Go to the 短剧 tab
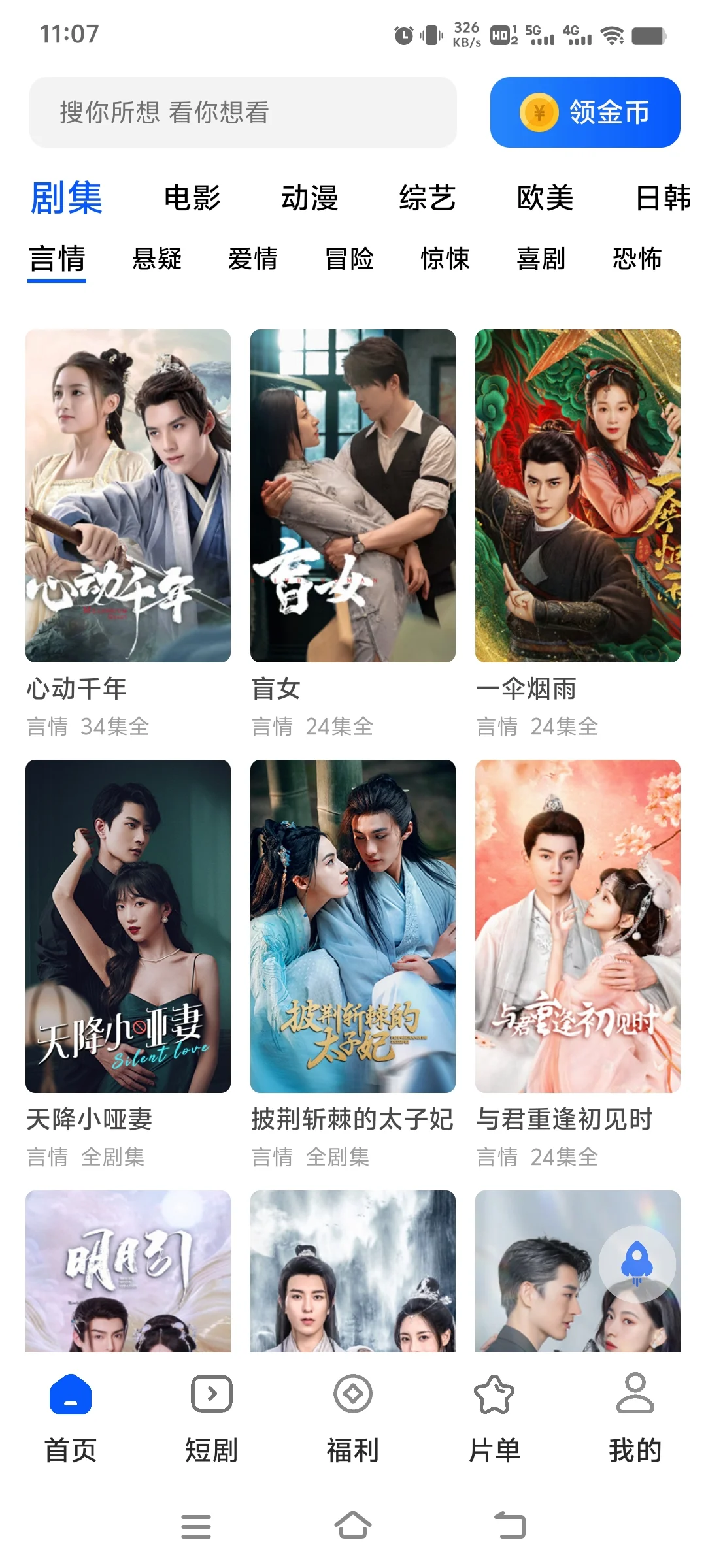The image size is (706, 1568). 211,1419
